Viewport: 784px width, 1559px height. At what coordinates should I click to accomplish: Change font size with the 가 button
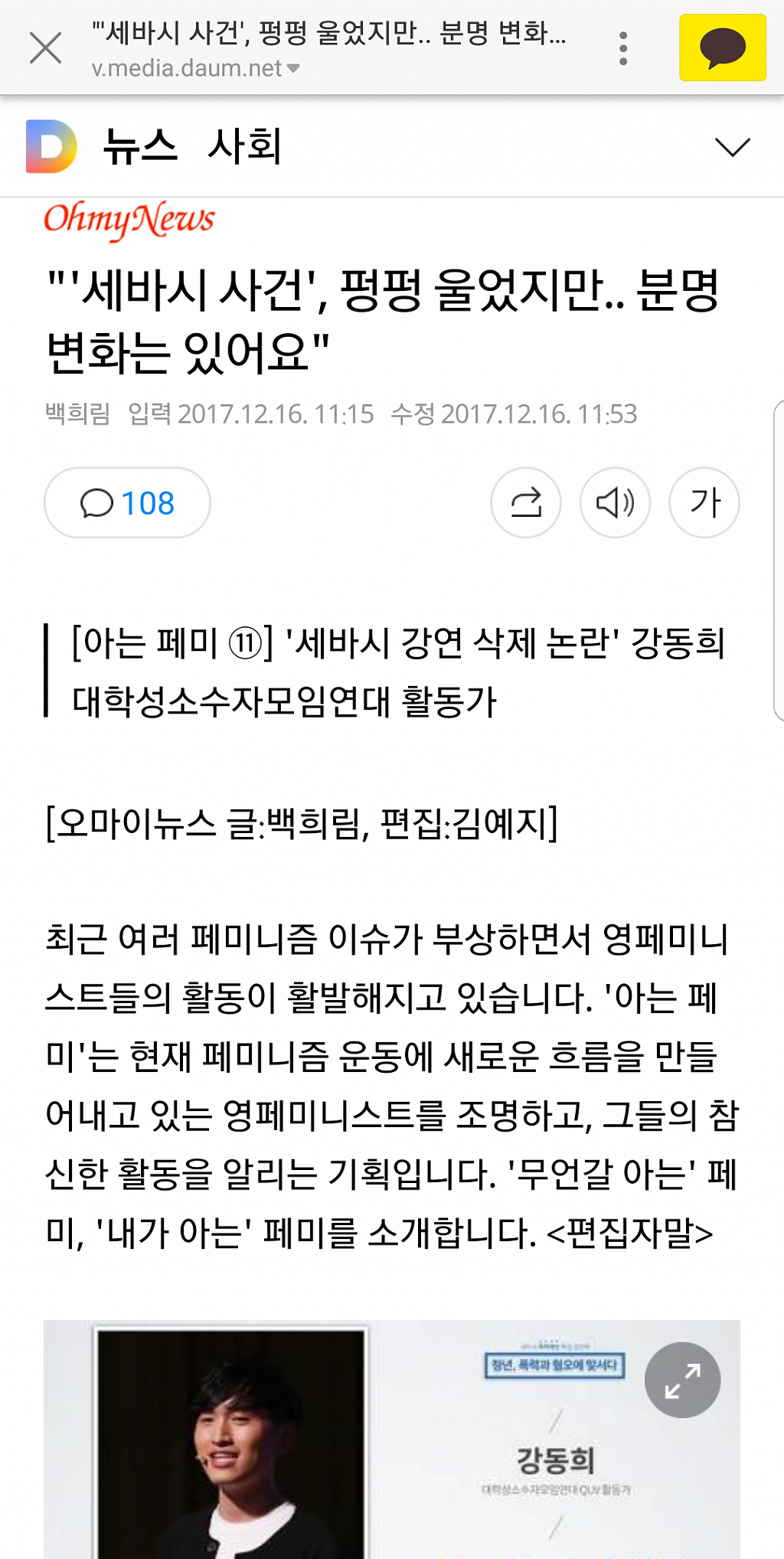click(x=704, y=503)
